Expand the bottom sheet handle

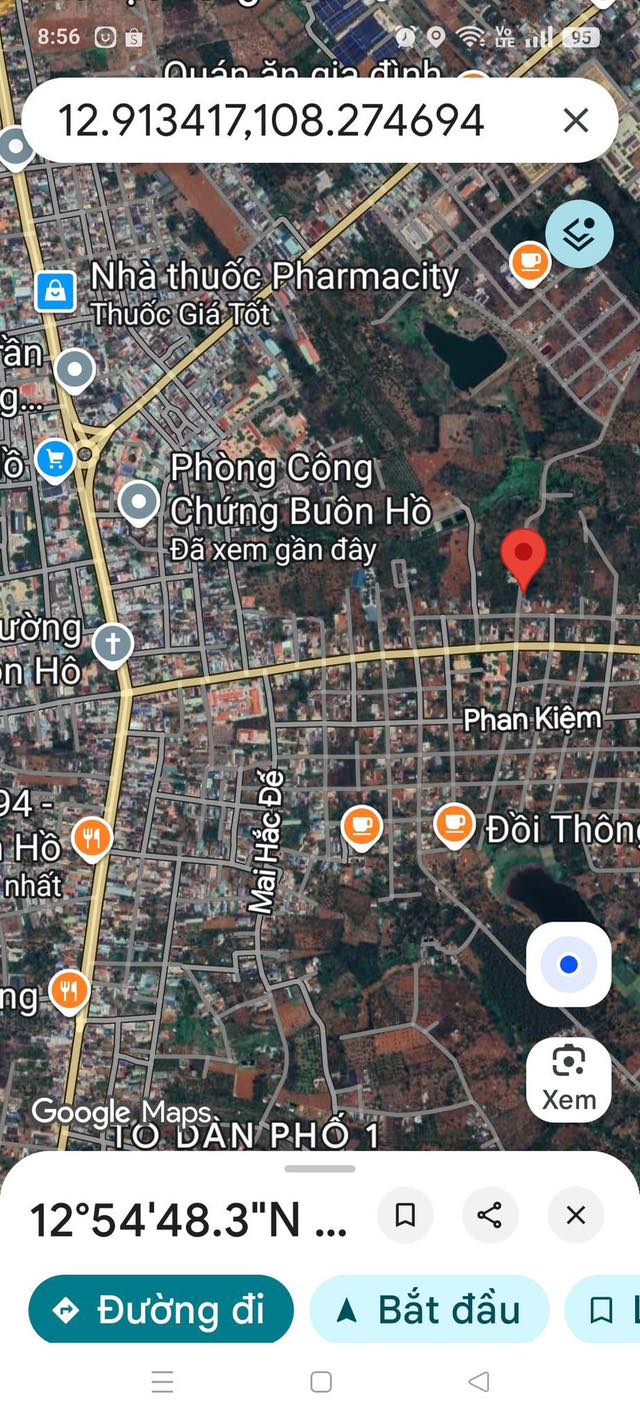[x=320, y=1168]
